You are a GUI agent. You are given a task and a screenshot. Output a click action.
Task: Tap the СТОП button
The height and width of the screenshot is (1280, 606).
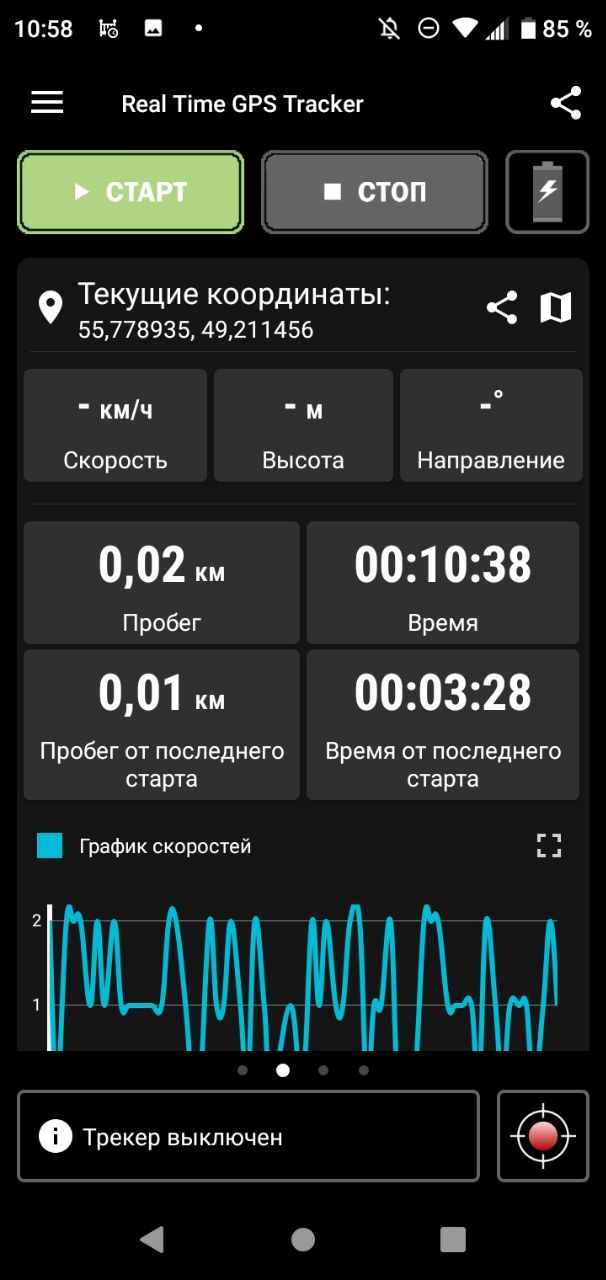click(375, 192)
